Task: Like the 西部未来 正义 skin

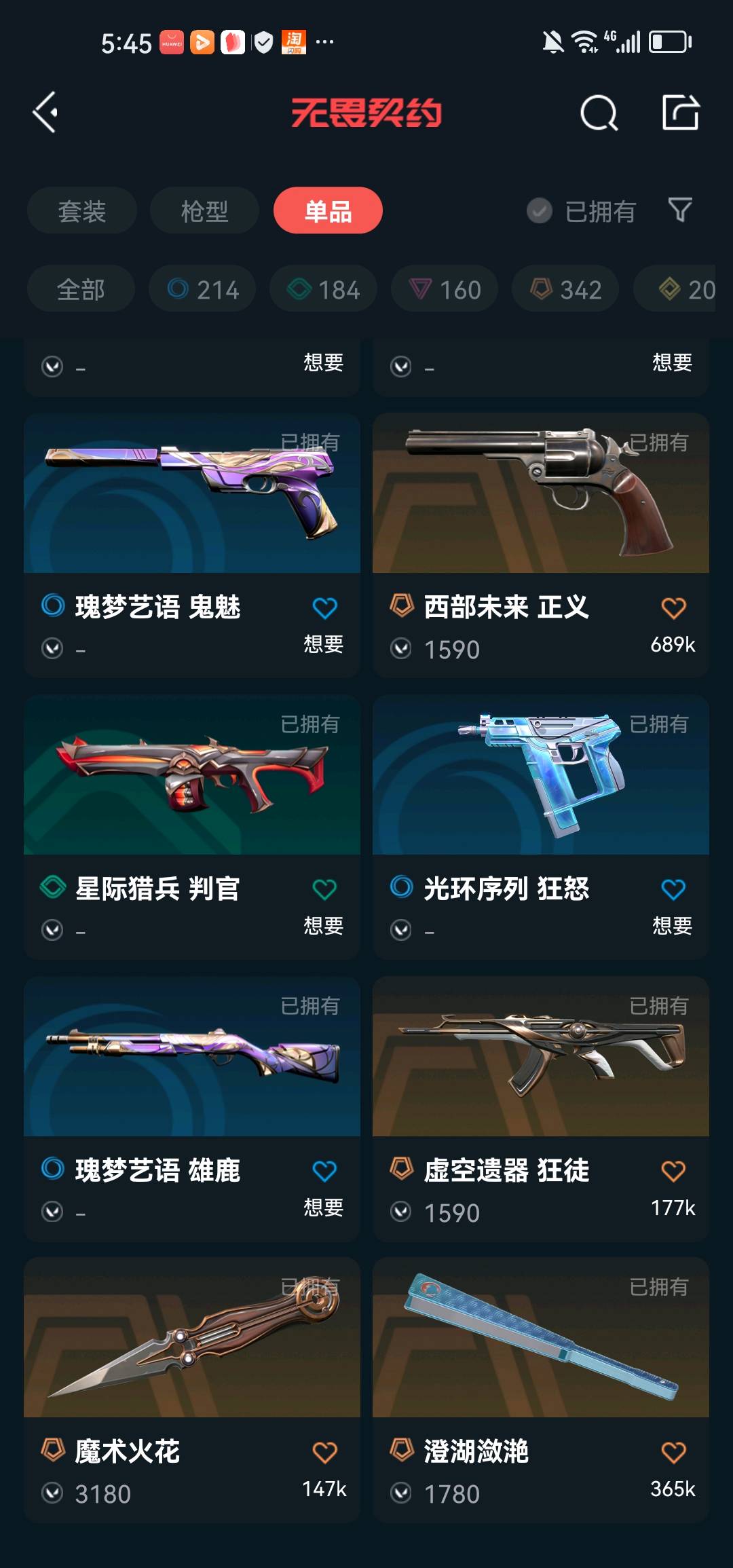Action: pos(673,608)
